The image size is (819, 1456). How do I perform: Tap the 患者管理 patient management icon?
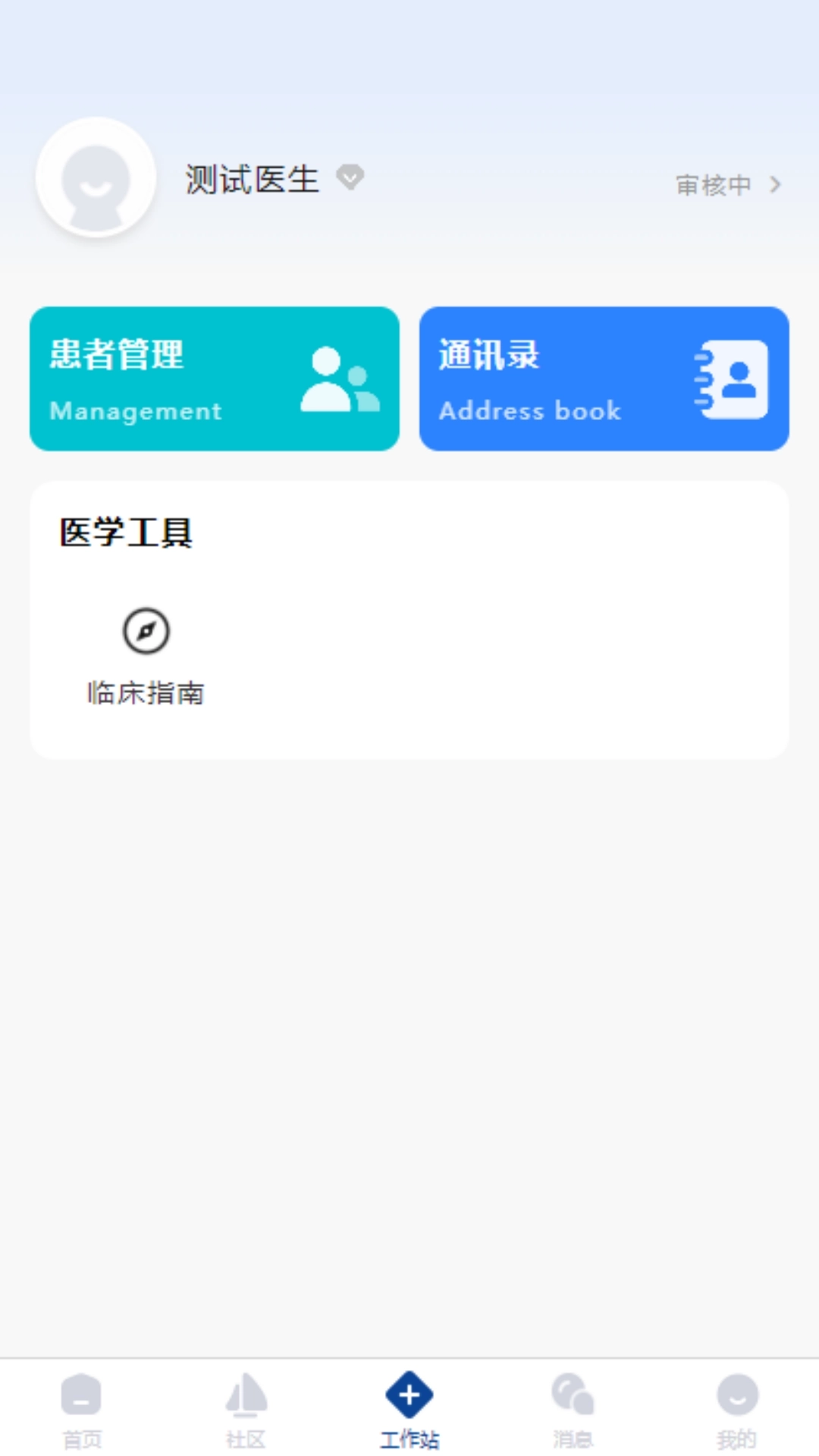tap(337, 378)
